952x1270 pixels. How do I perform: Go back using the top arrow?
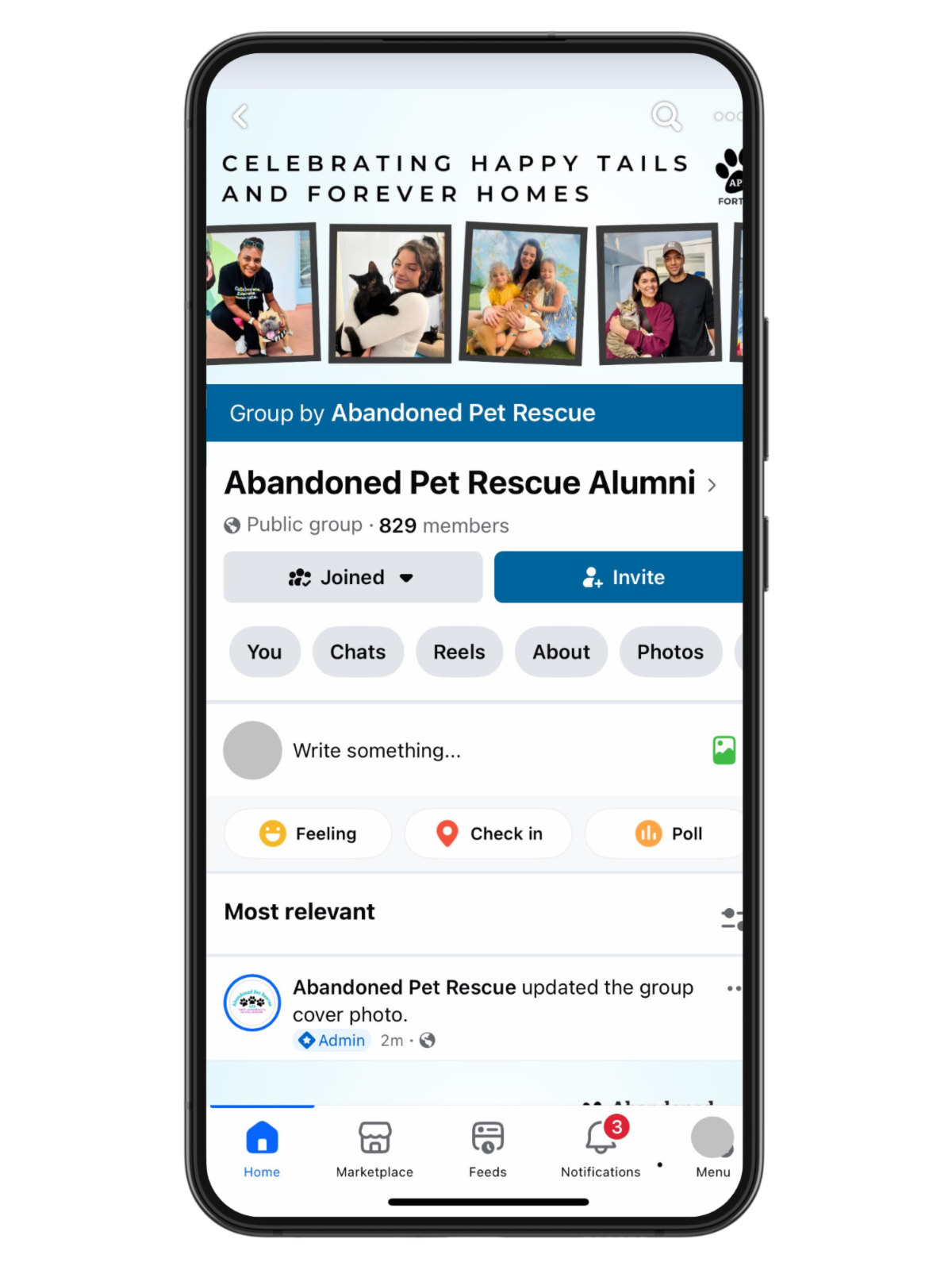pyautogui.click(x=240, y=117)
